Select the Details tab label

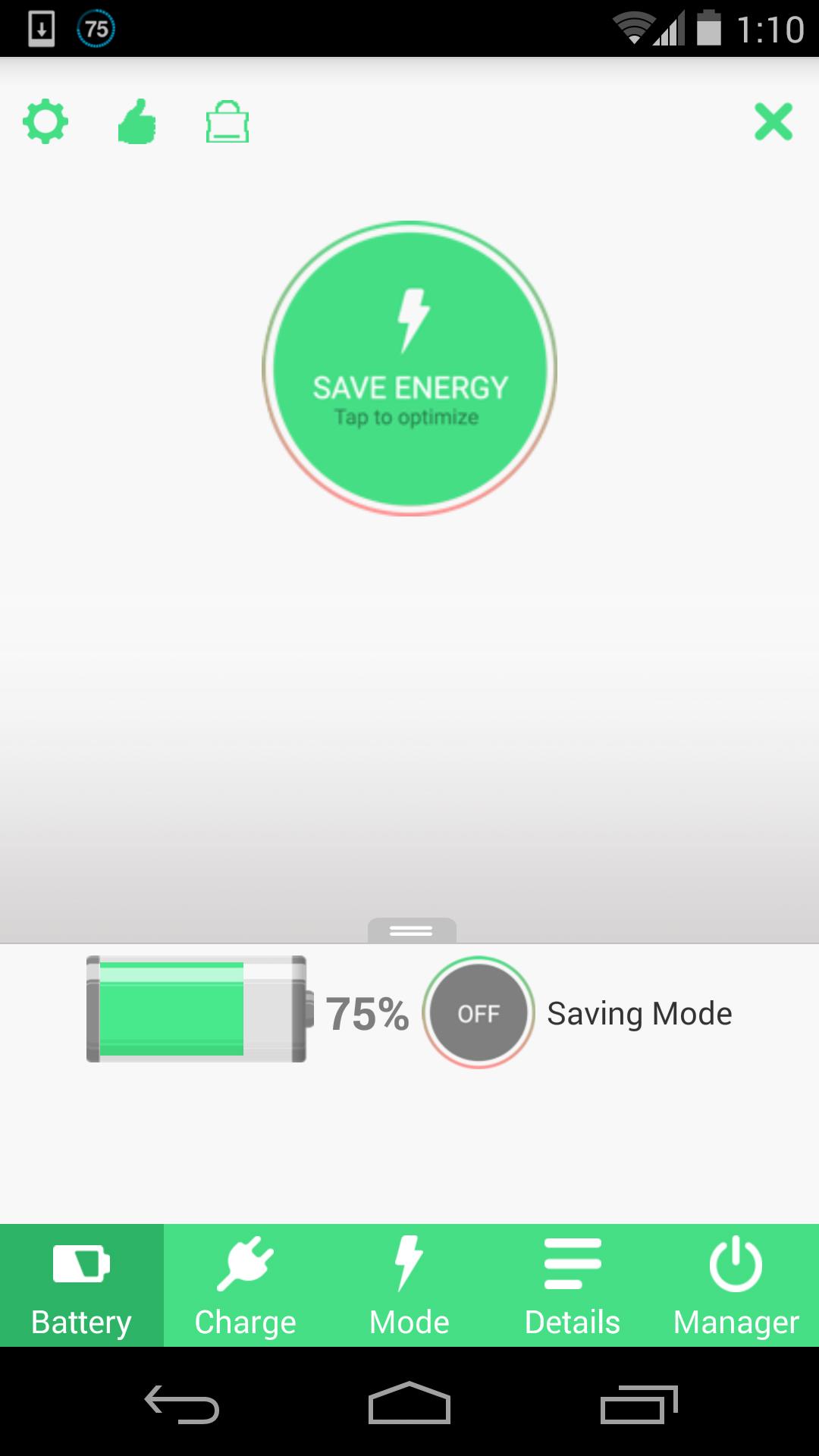click(x=573, y=1322)
